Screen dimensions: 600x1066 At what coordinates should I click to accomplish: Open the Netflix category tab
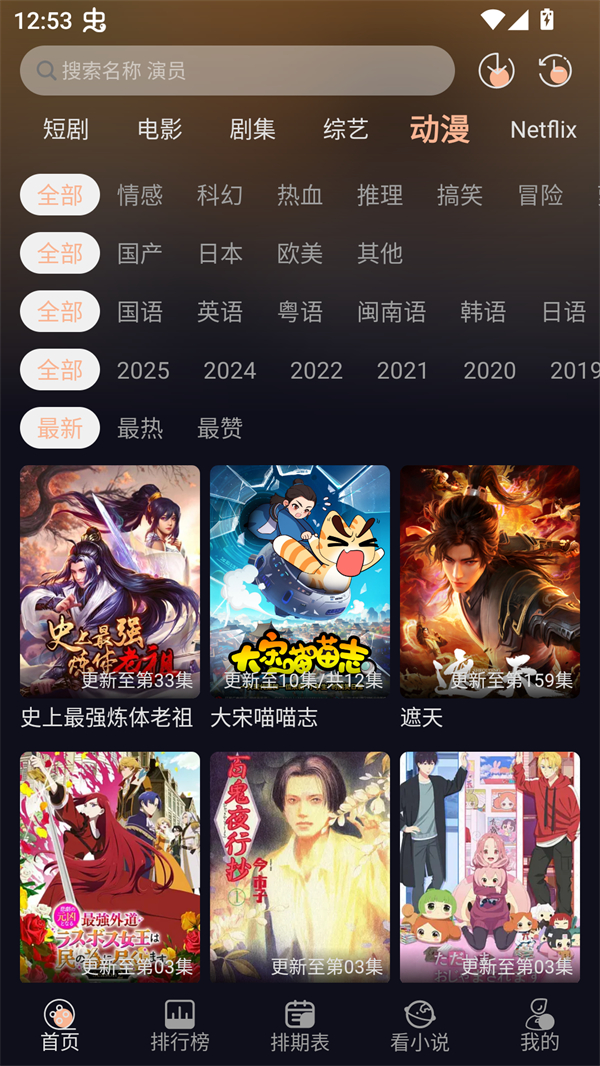(543, 129)
